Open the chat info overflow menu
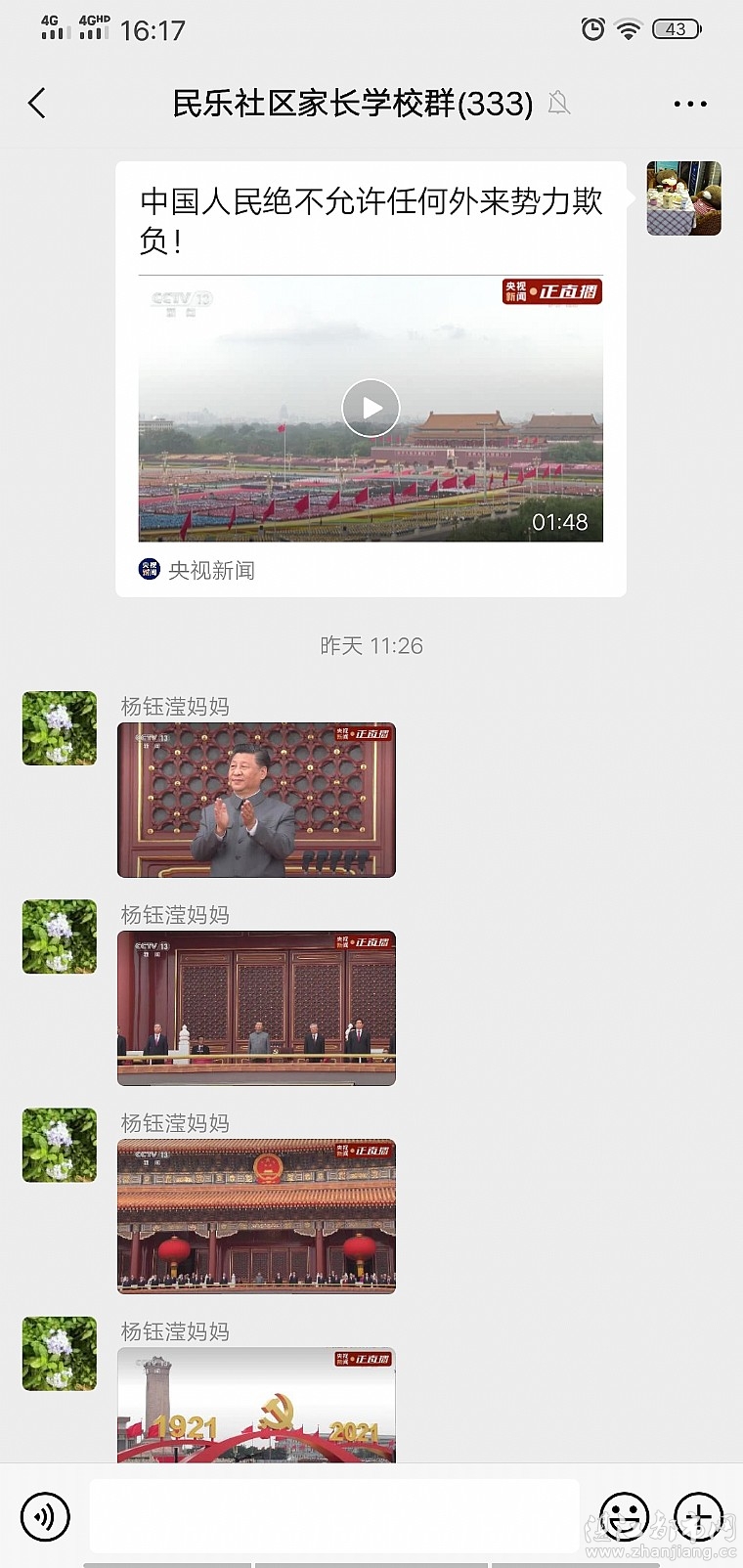 coord(690,104)
